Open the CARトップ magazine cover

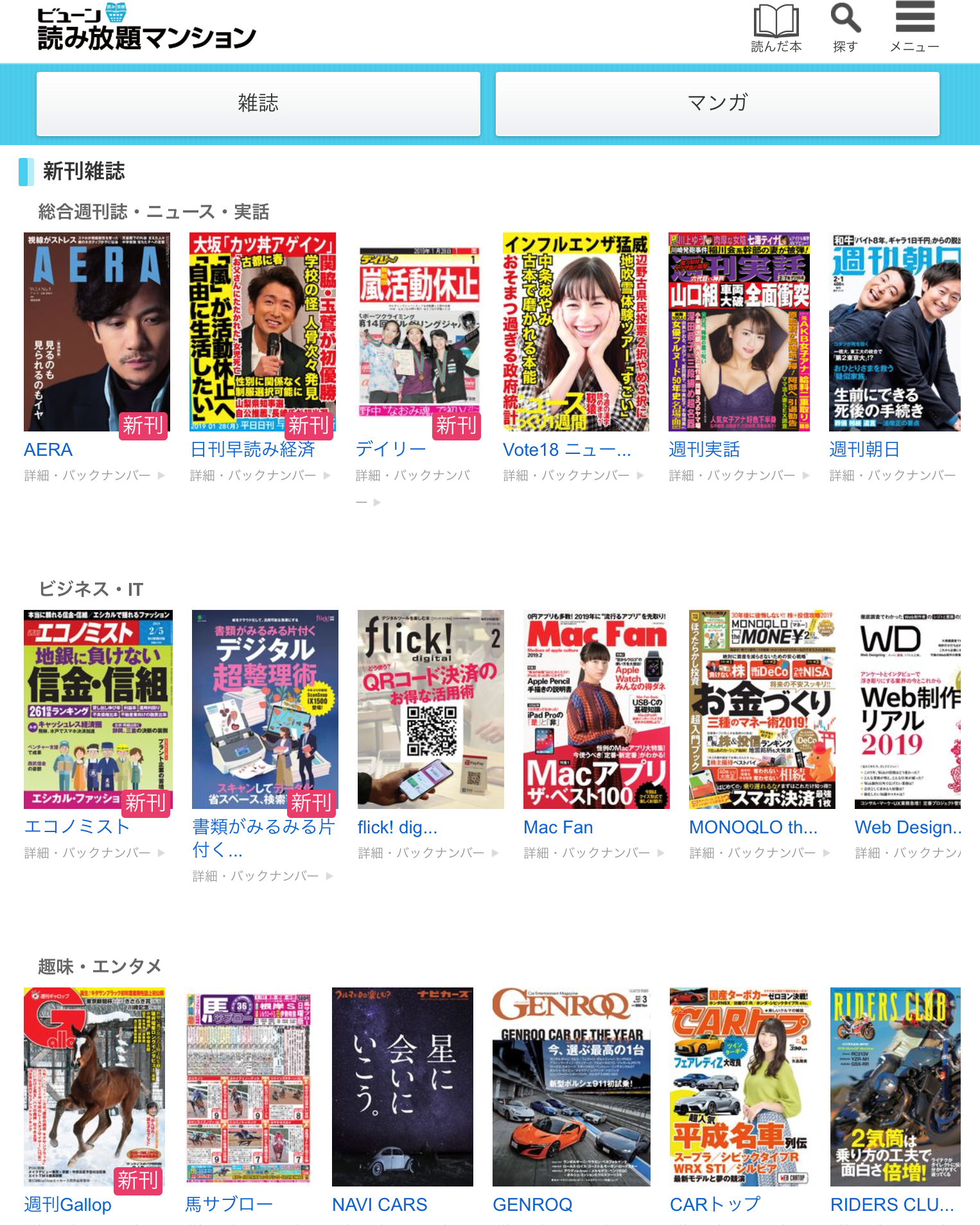pyautogui.click(x=740, y=1086)
